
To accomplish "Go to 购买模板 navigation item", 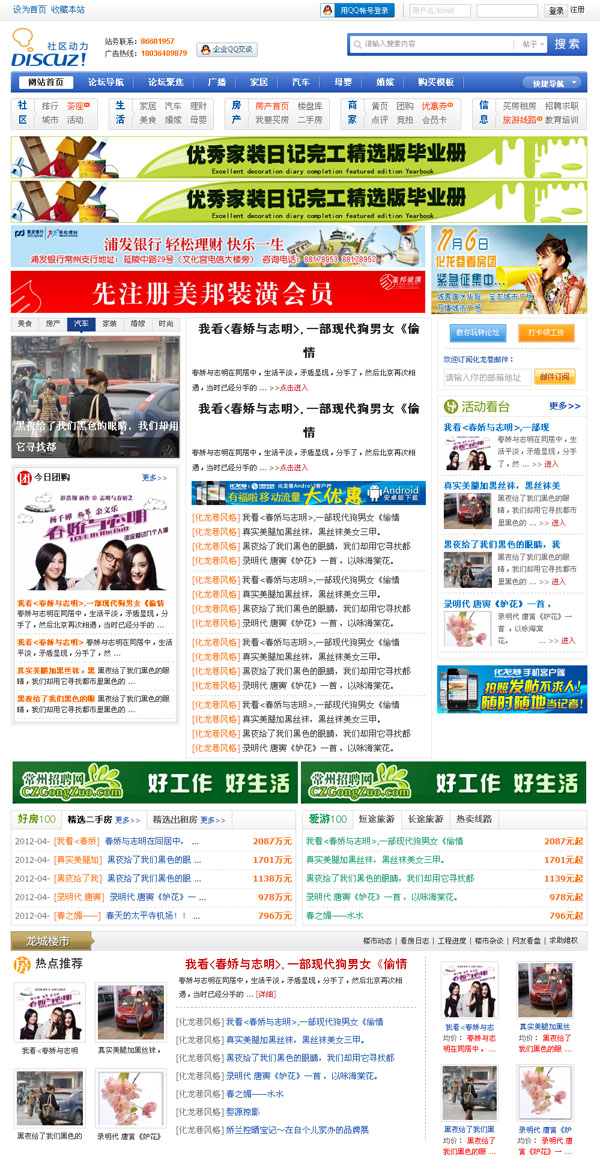I will pos(435,82).
